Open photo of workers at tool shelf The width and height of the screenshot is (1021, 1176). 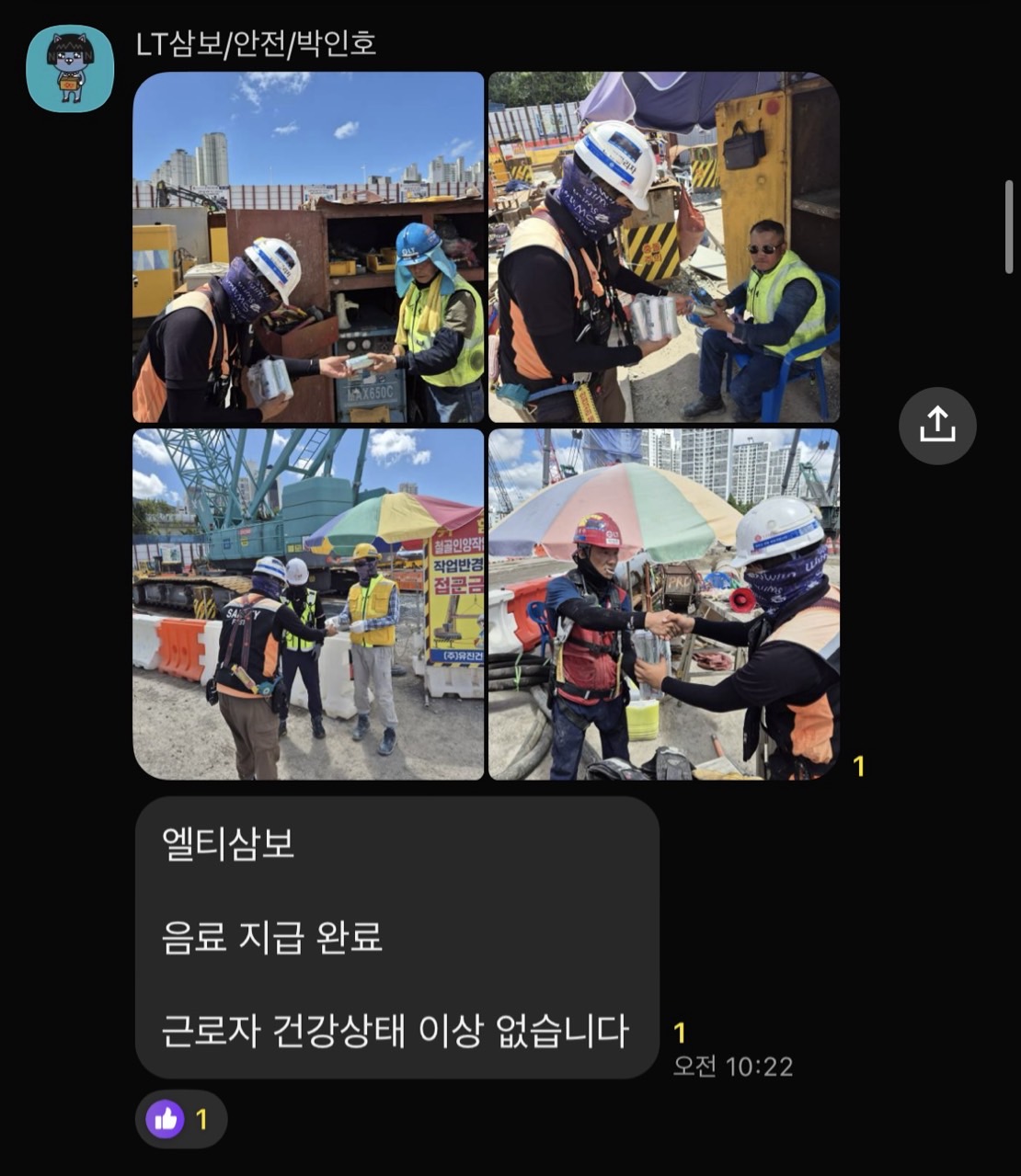pyautogui.click(x=308, y=247)
